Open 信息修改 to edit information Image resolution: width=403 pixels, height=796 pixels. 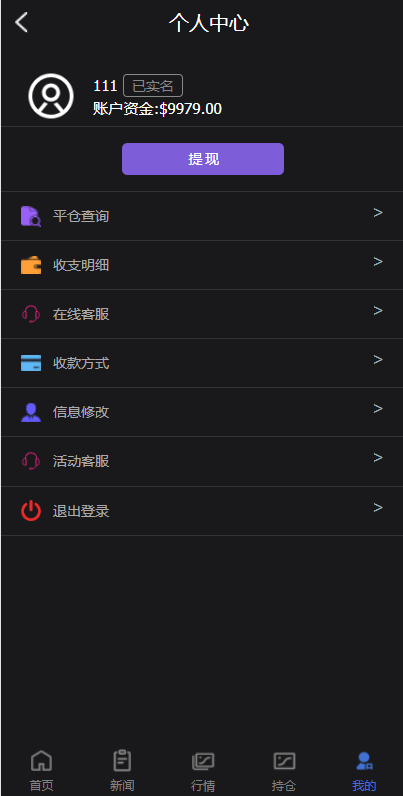coord(202,412)
